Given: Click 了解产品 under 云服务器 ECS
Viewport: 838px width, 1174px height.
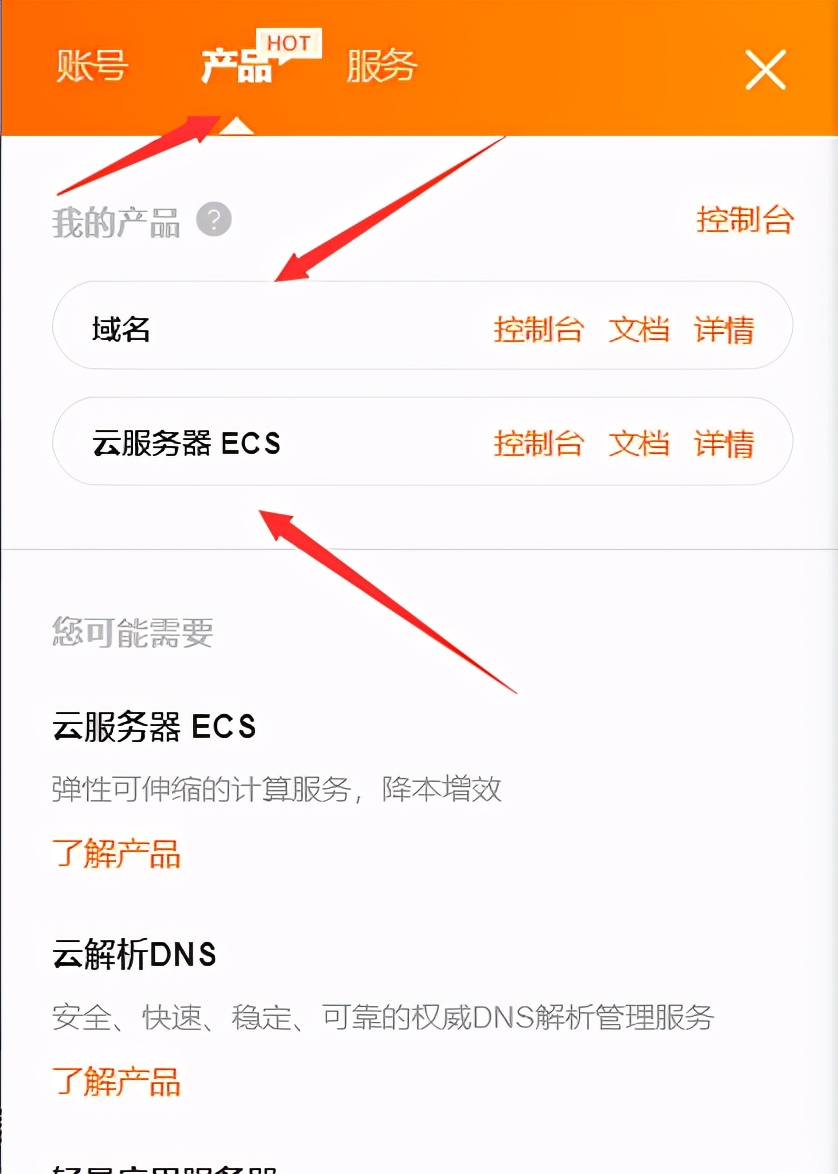Looking at the screenshot, I should pos(117,855).
